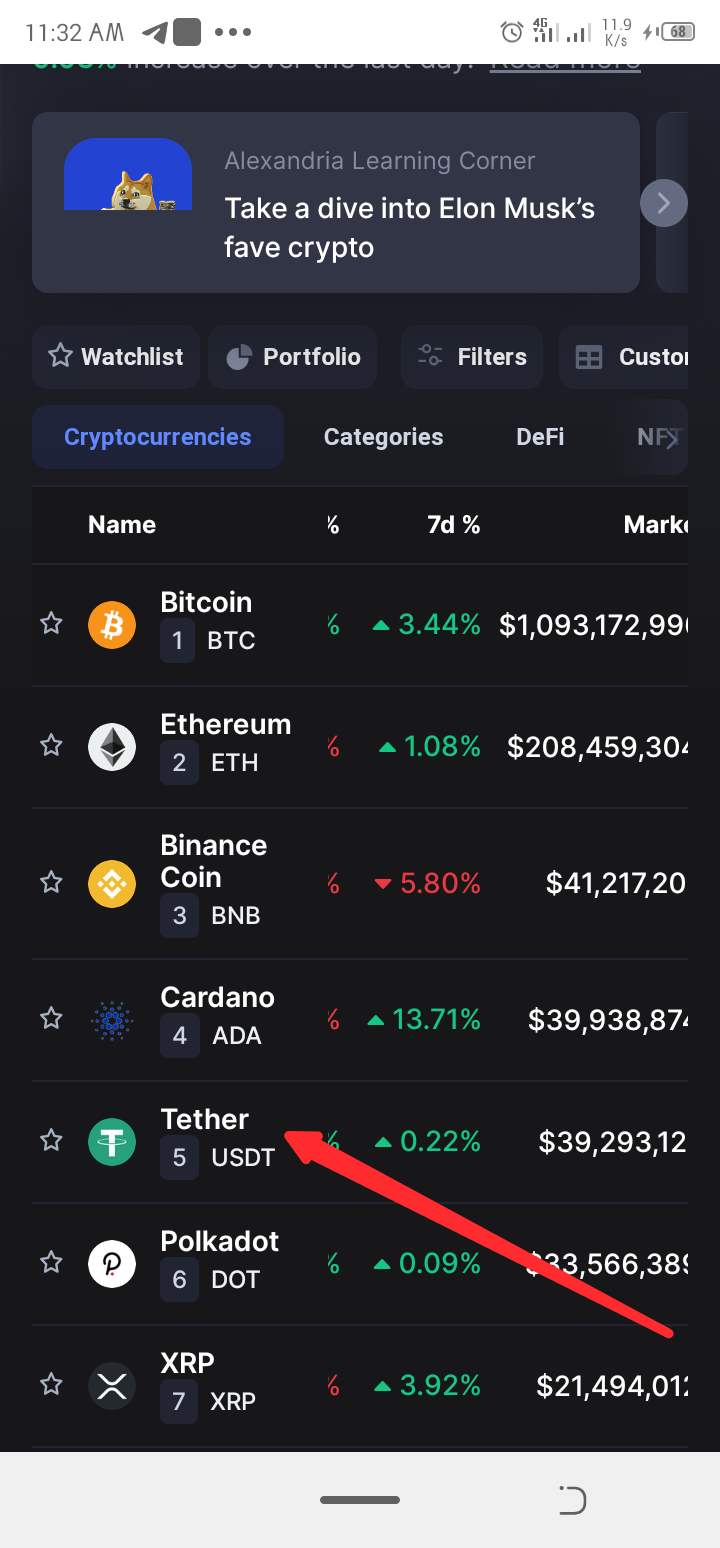This screenshot has width=720, height=1548.
Task: Switch to the Categories tab
Action: [383, 437]
